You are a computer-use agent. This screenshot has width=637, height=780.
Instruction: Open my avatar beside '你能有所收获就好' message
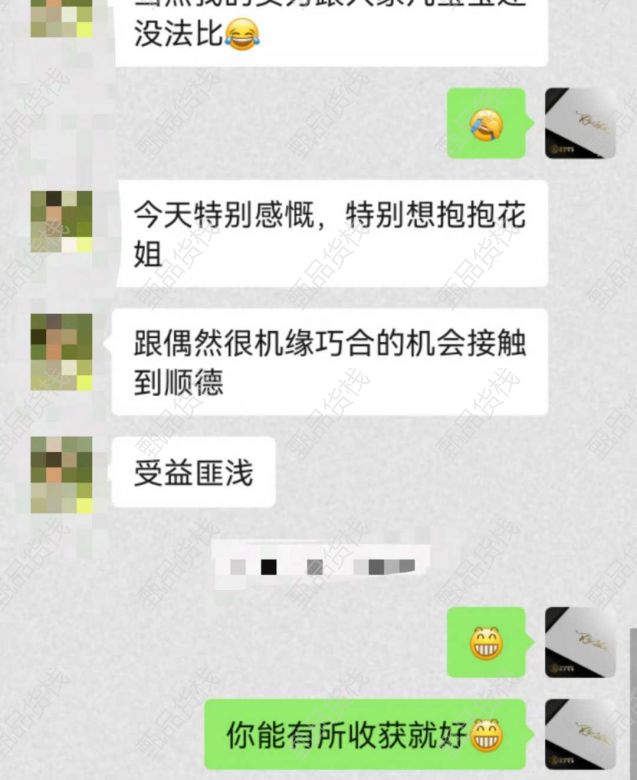click(x=580, y=733)
